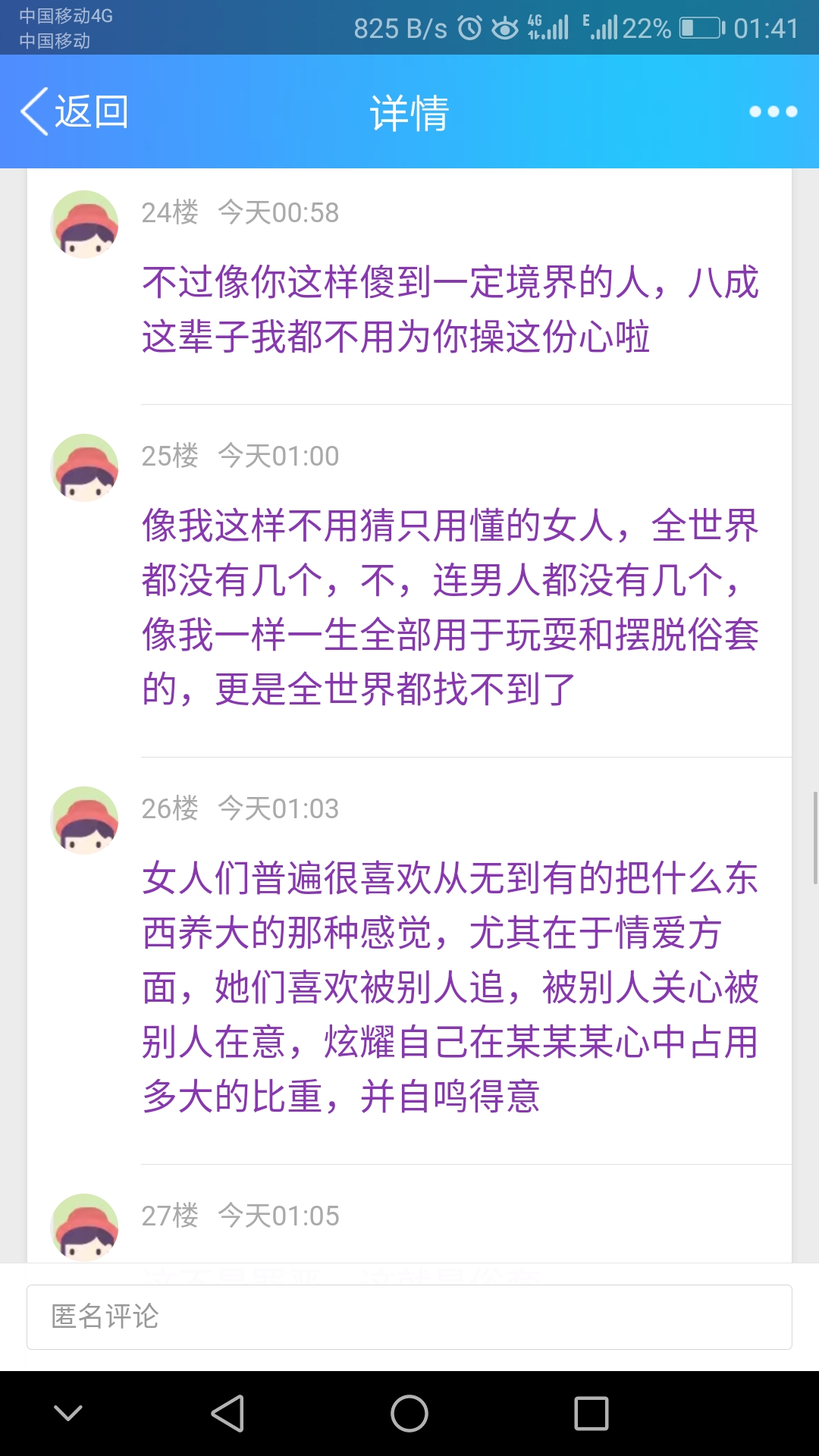Open the avatar of the 25楼 commenter
This screenshot has width=819, height=1456.
(x=84, y=468)
